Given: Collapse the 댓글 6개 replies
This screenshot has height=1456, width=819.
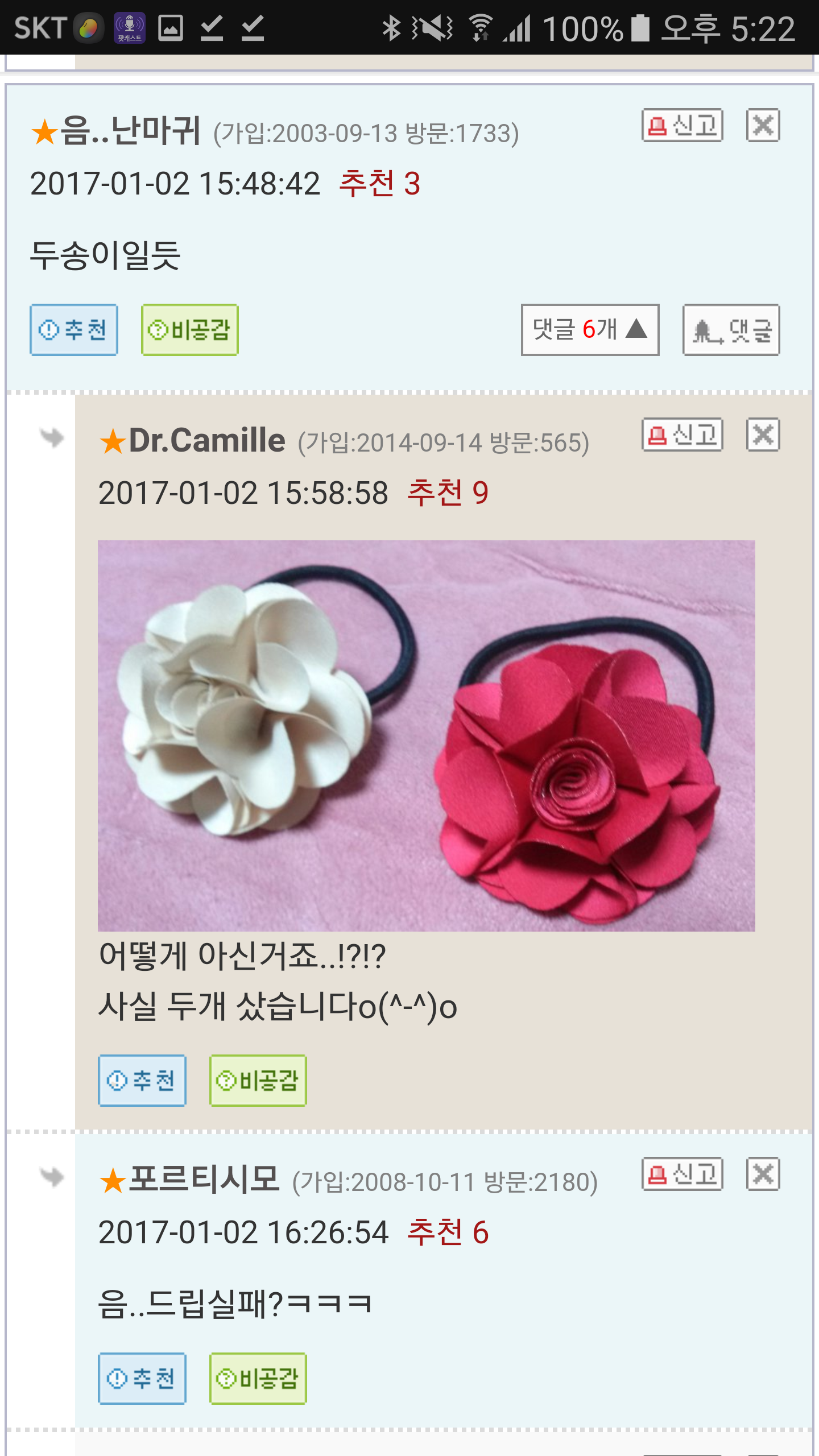Looking at the screenshot, I should coord(590,330).
